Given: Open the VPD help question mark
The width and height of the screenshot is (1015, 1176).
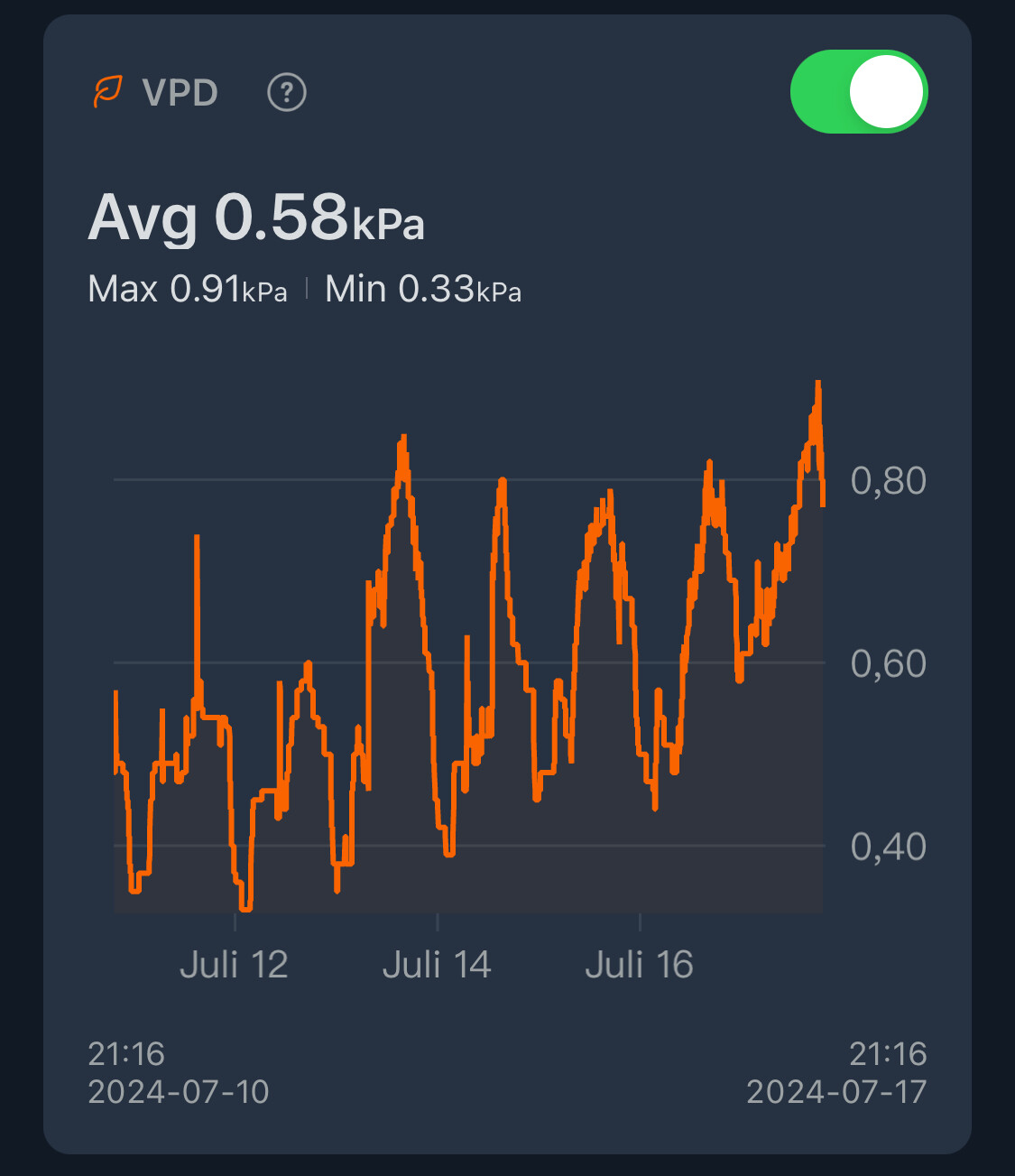Looking at the screenshot, I should coord(287,92).
